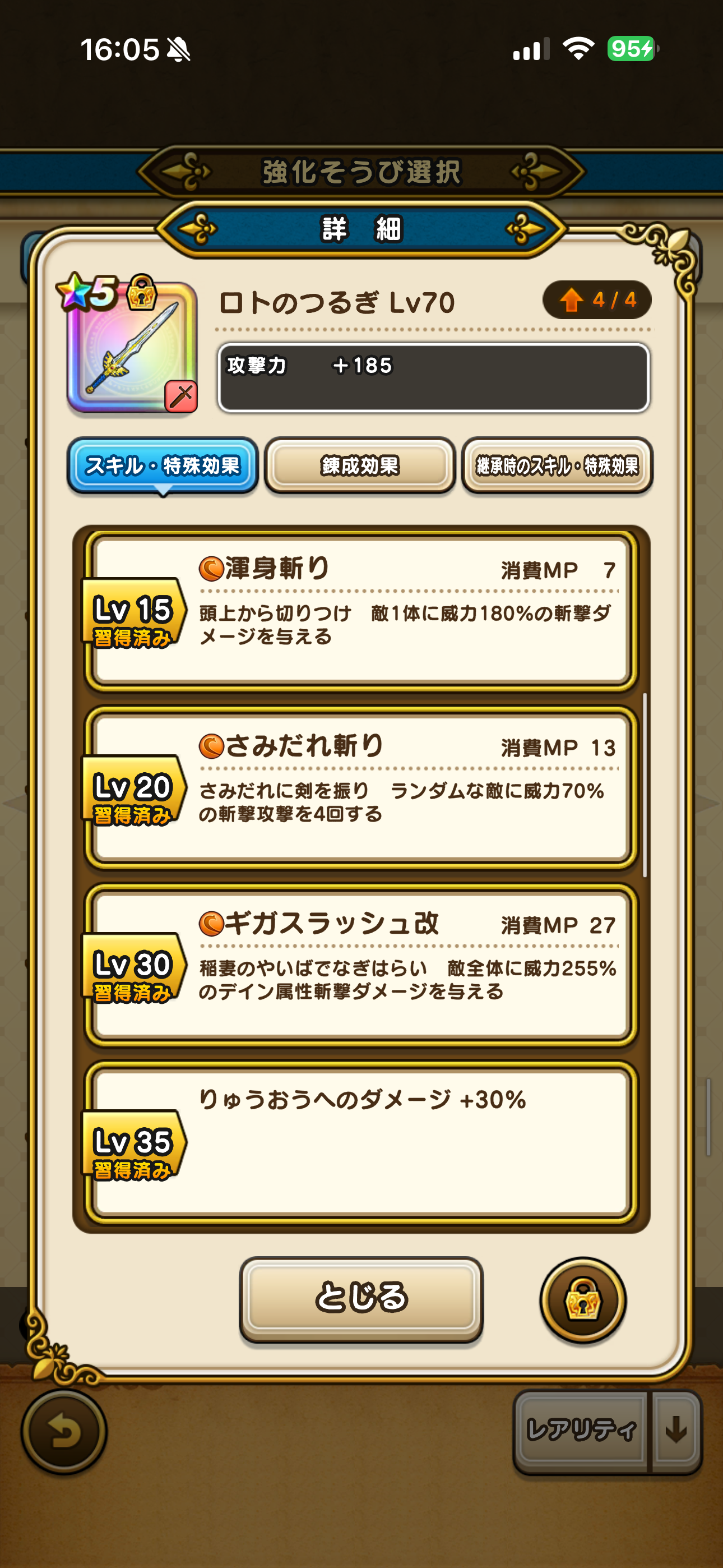Toggle the equipment lock button
The height and width of the screenshot is (1568, 723).
pos(582,1299)
